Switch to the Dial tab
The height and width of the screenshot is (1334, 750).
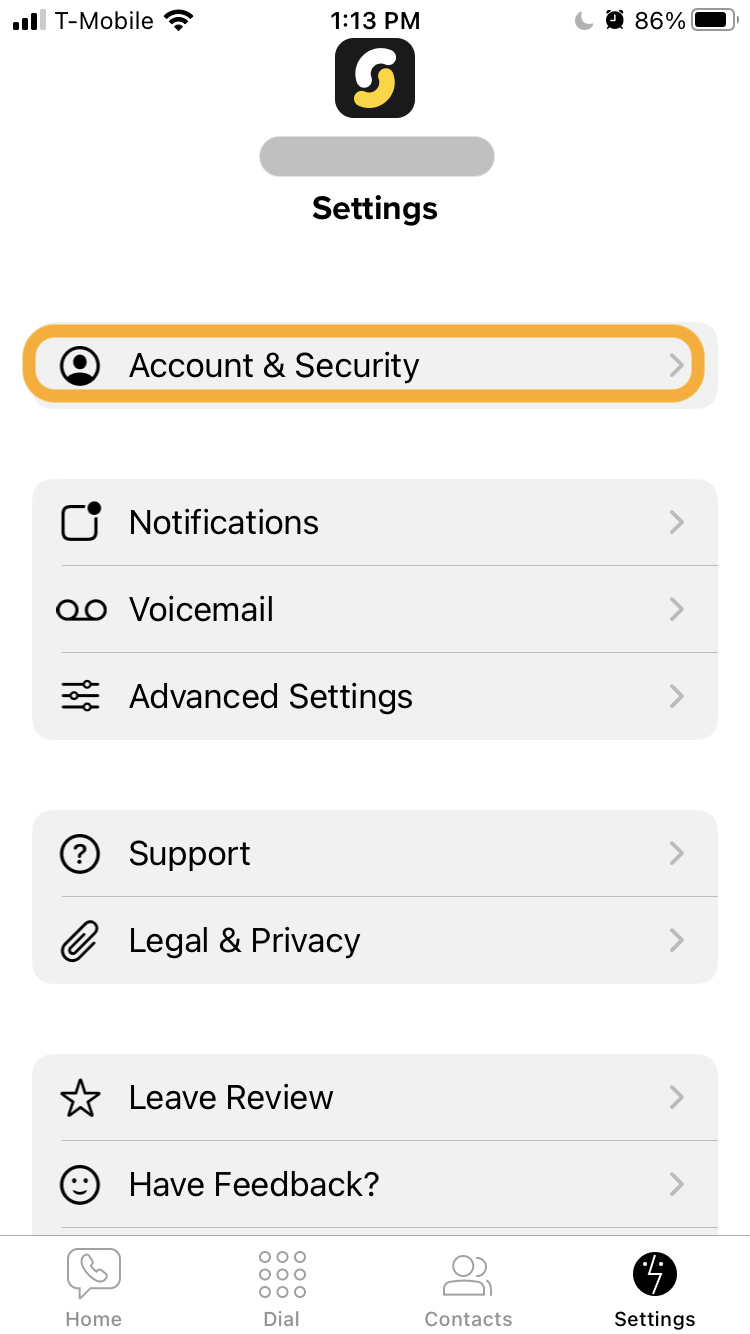point(281,1288)
